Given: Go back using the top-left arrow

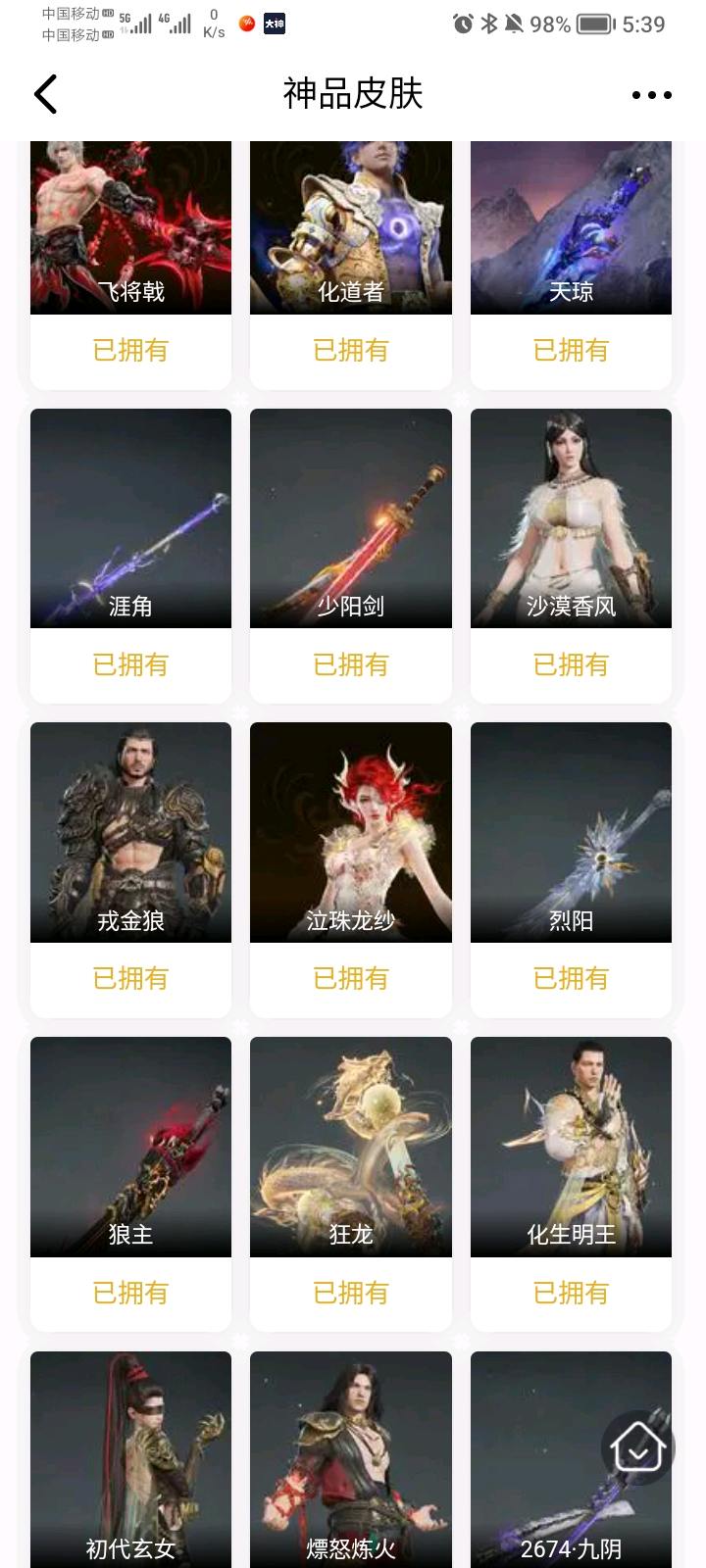Looking at the screenshot, I should [46, 94].
